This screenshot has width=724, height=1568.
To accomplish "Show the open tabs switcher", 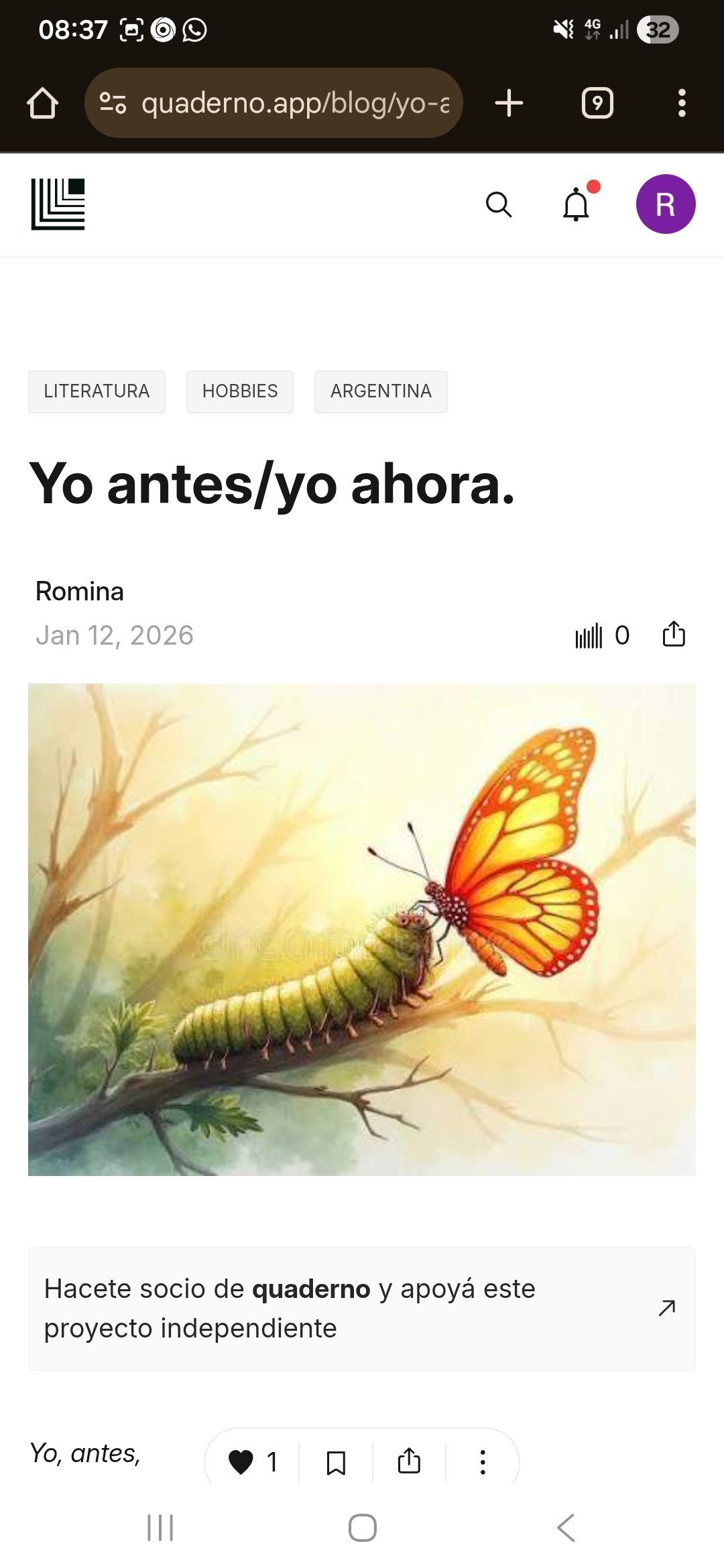I will [597, 103].
